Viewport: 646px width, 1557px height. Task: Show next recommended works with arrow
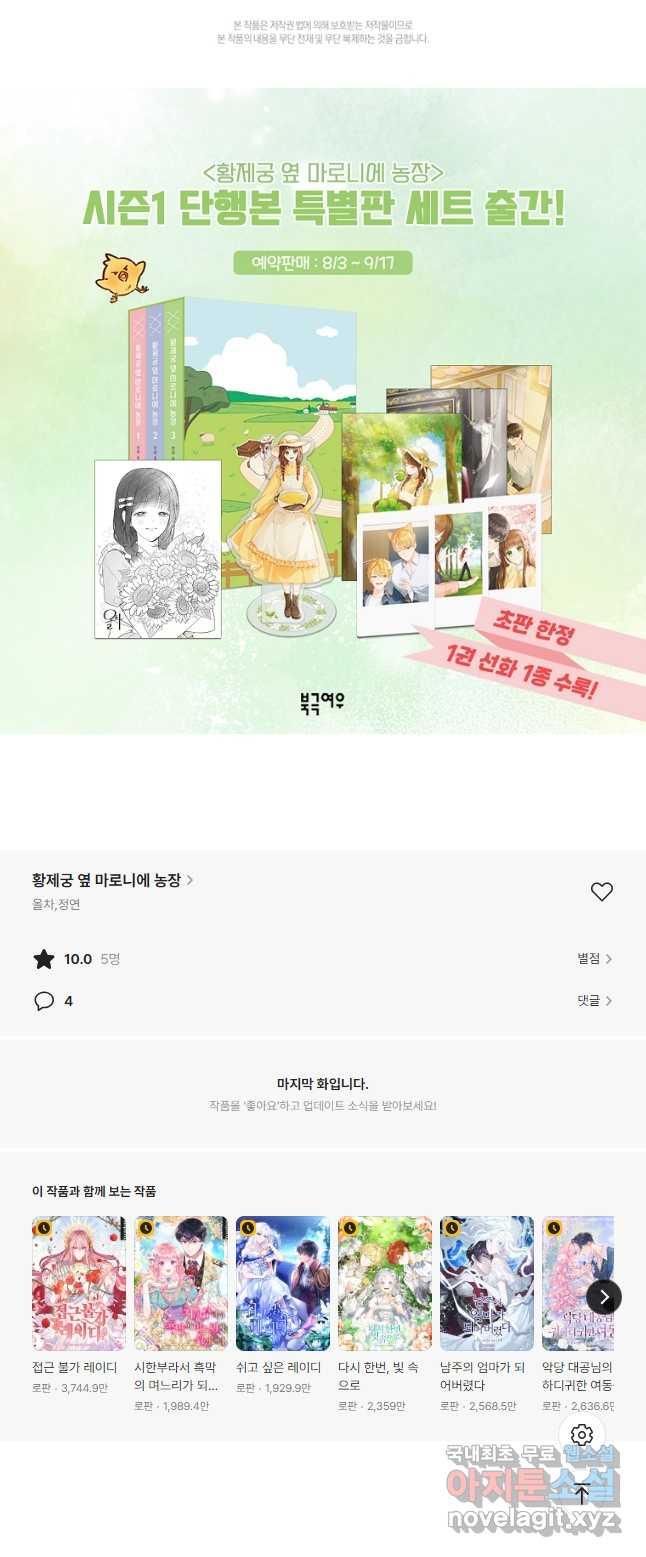[x=604, y=1297]
